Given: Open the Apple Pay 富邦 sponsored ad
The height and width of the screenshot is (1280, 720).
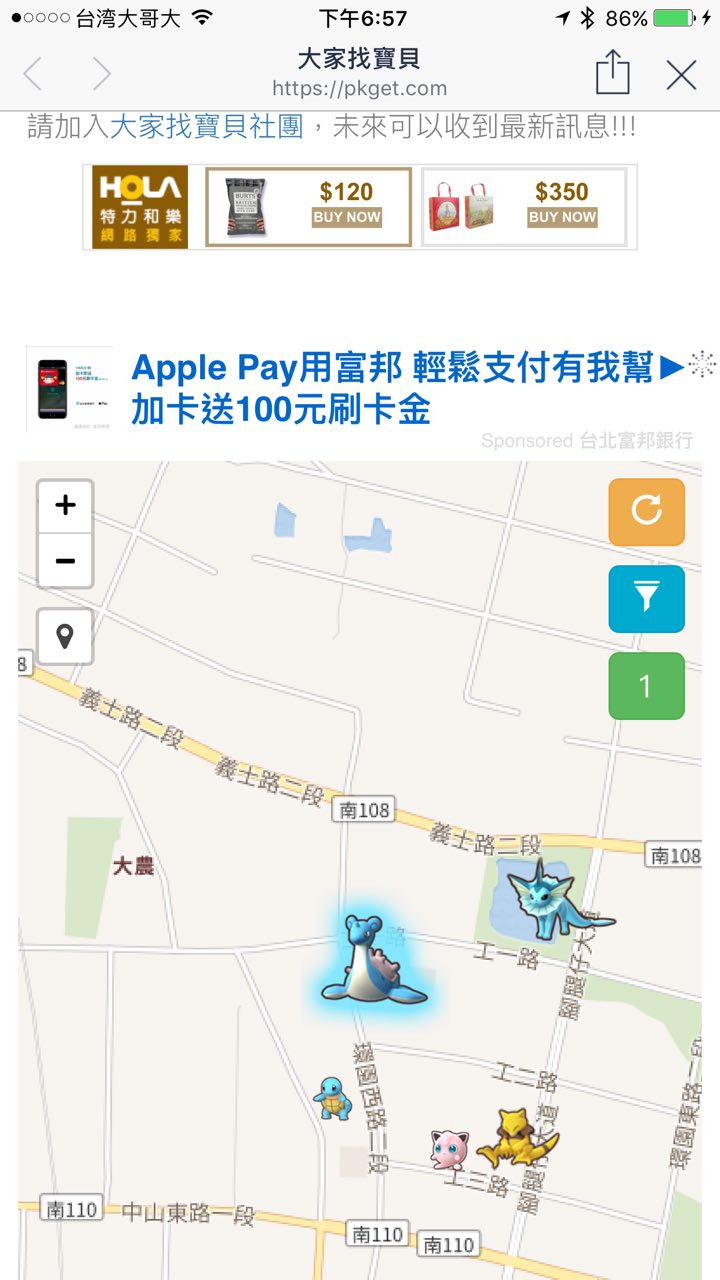Looking at the screenshot, I should 407,388.
